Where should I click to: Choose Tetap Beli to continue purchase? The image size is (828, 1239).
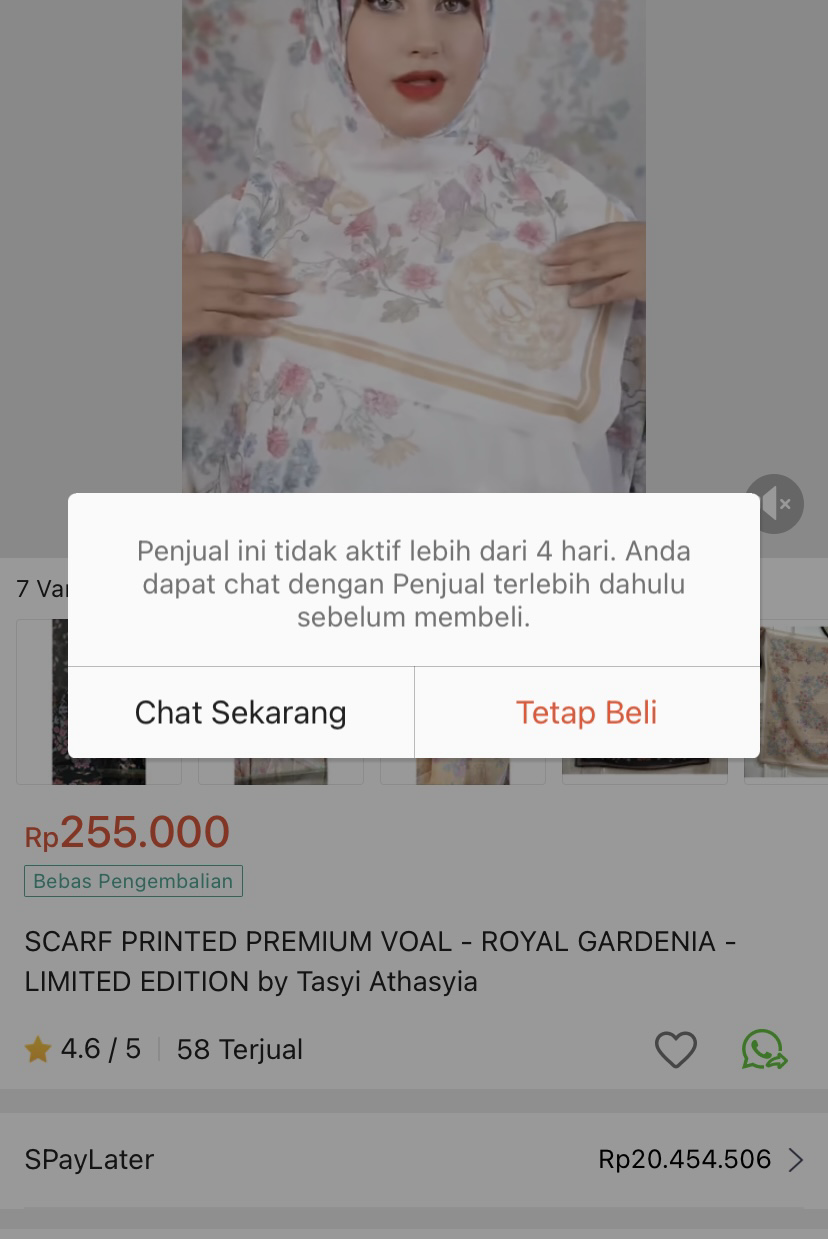586,712
